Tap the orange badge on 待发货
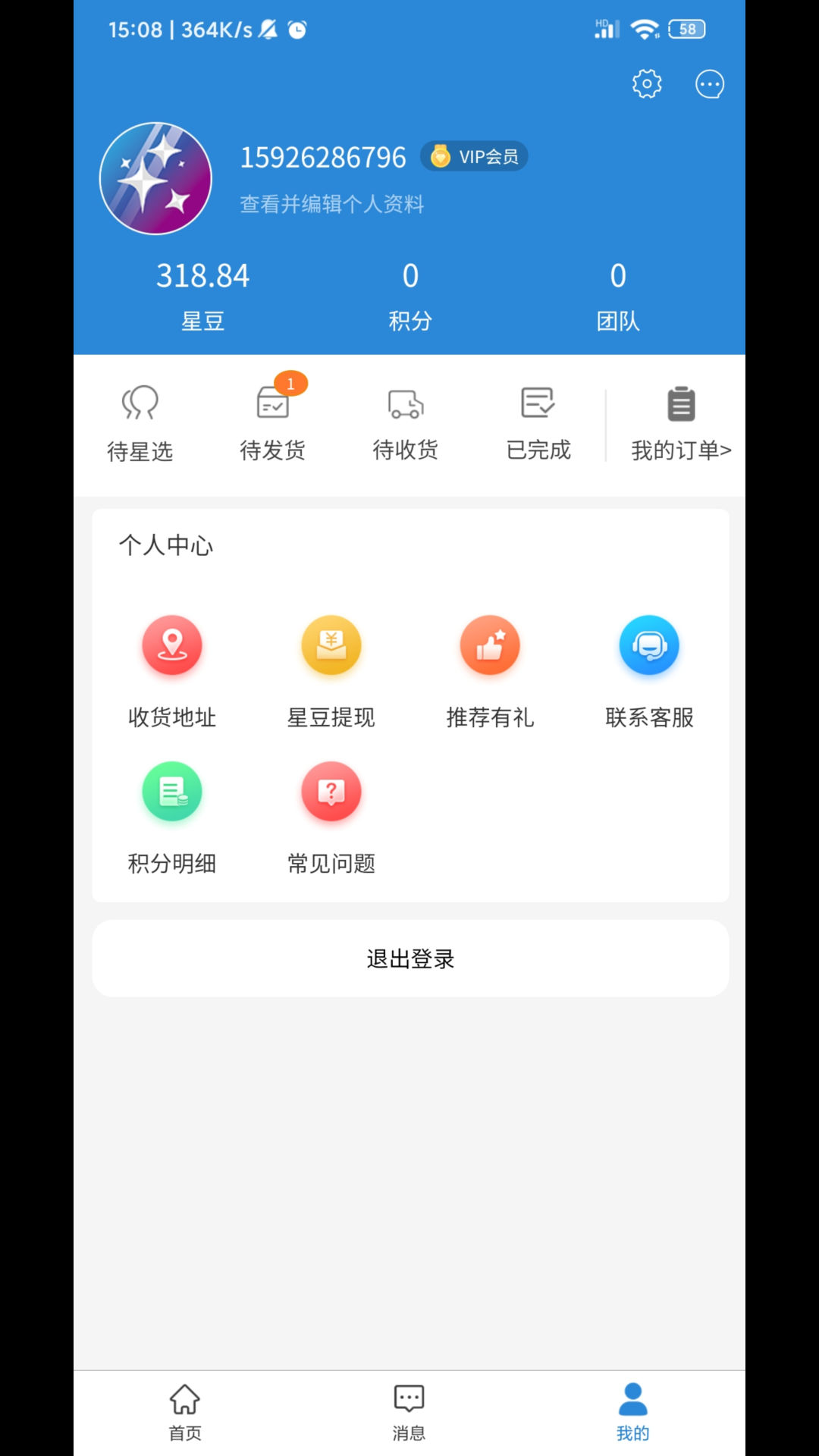 coord(292,384)
